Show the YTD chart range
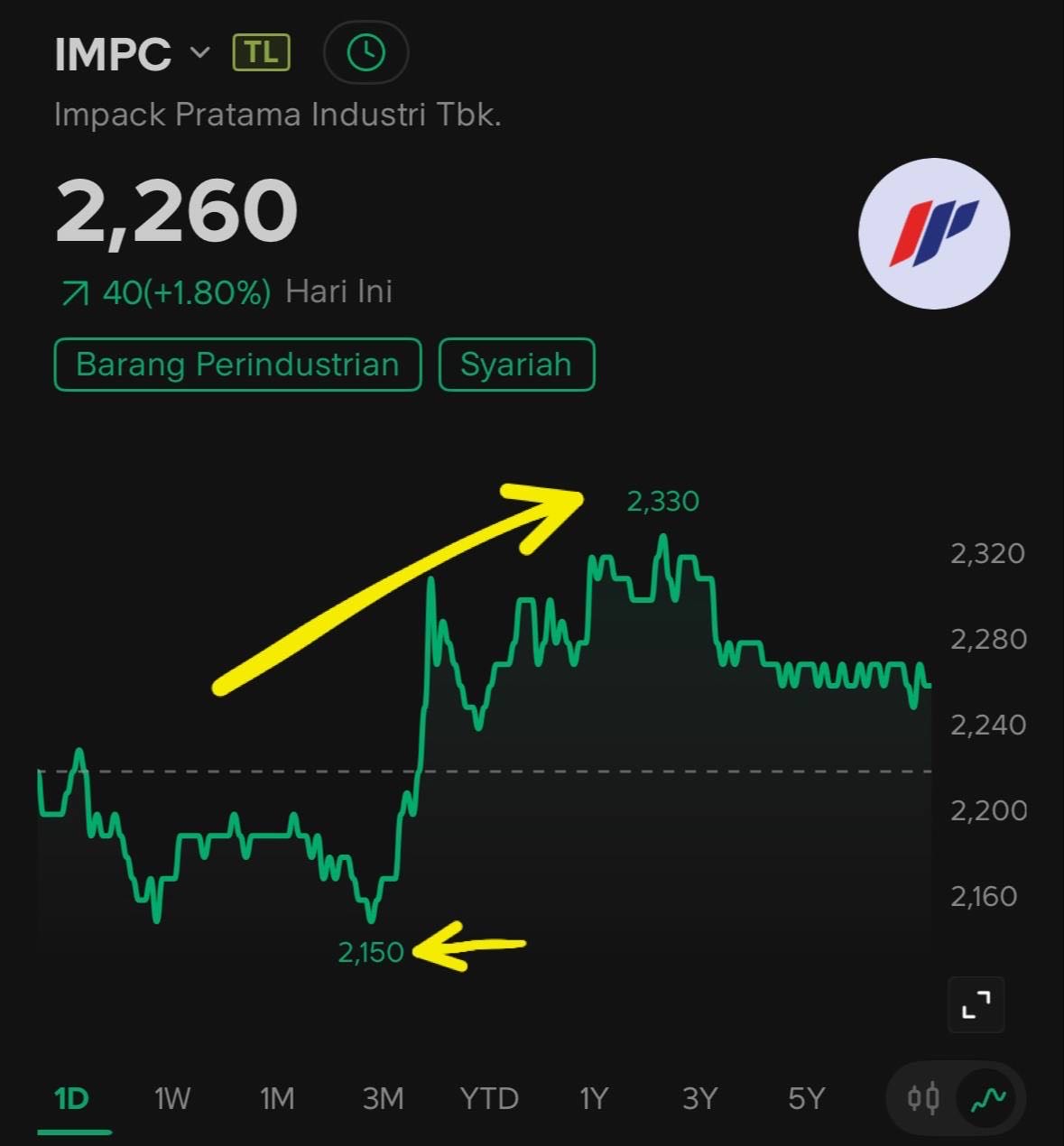 488,1099
